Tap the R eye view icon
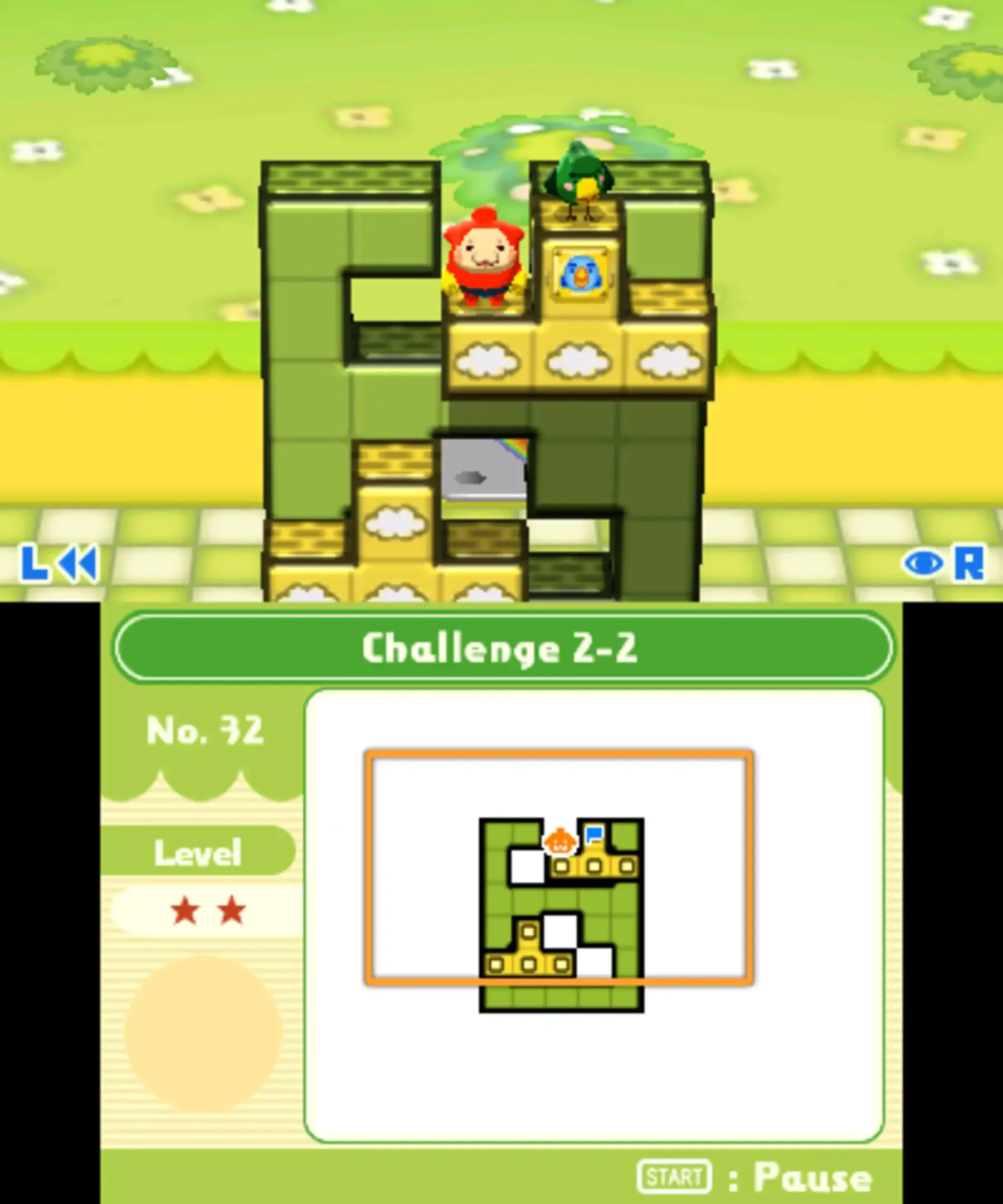This screenshot has height=1204, width=1003. (943, 564)
